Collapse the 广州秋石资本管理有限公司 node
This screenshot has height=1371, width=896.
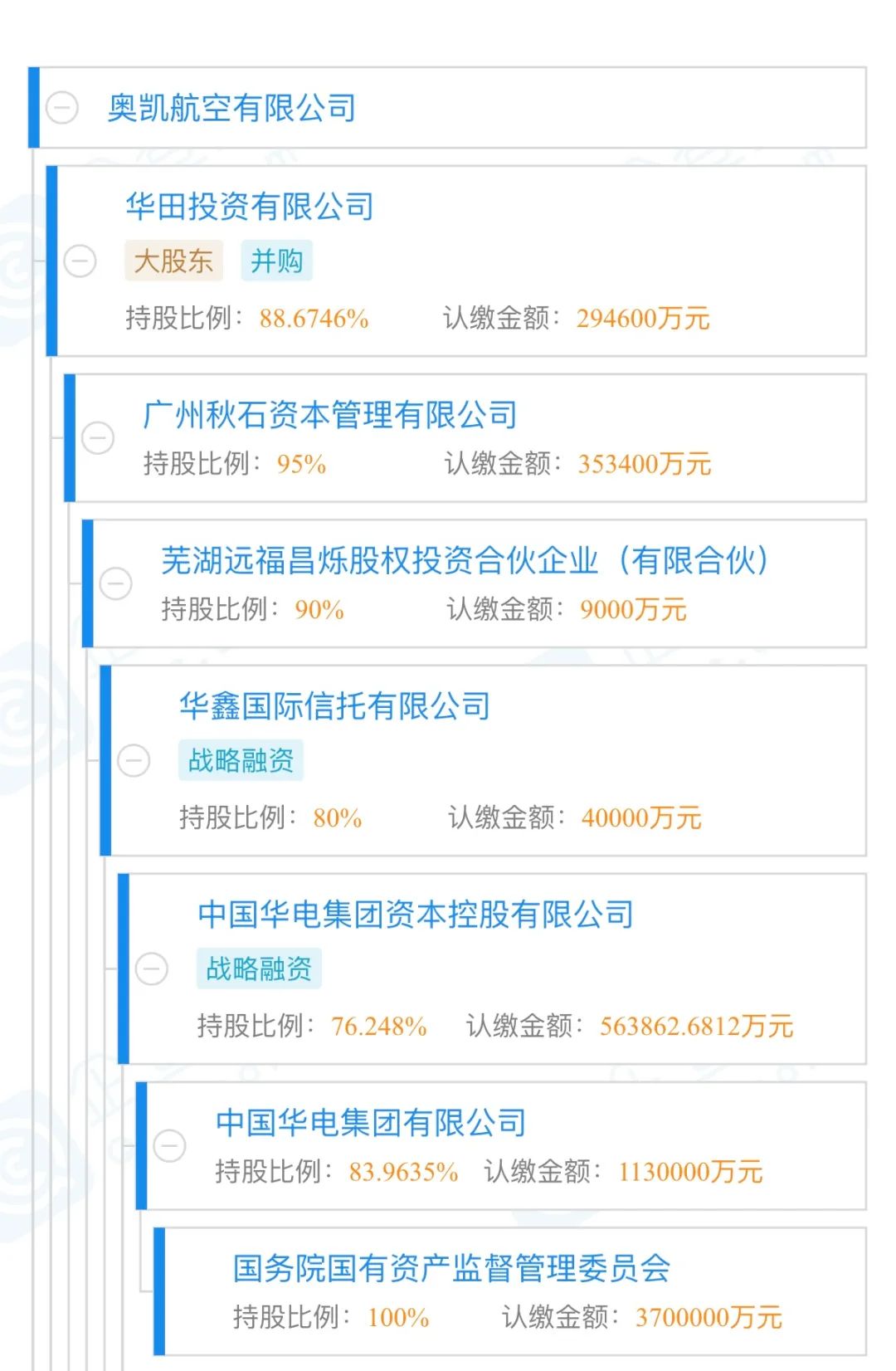pyautogui.click(x=100, y=437)
